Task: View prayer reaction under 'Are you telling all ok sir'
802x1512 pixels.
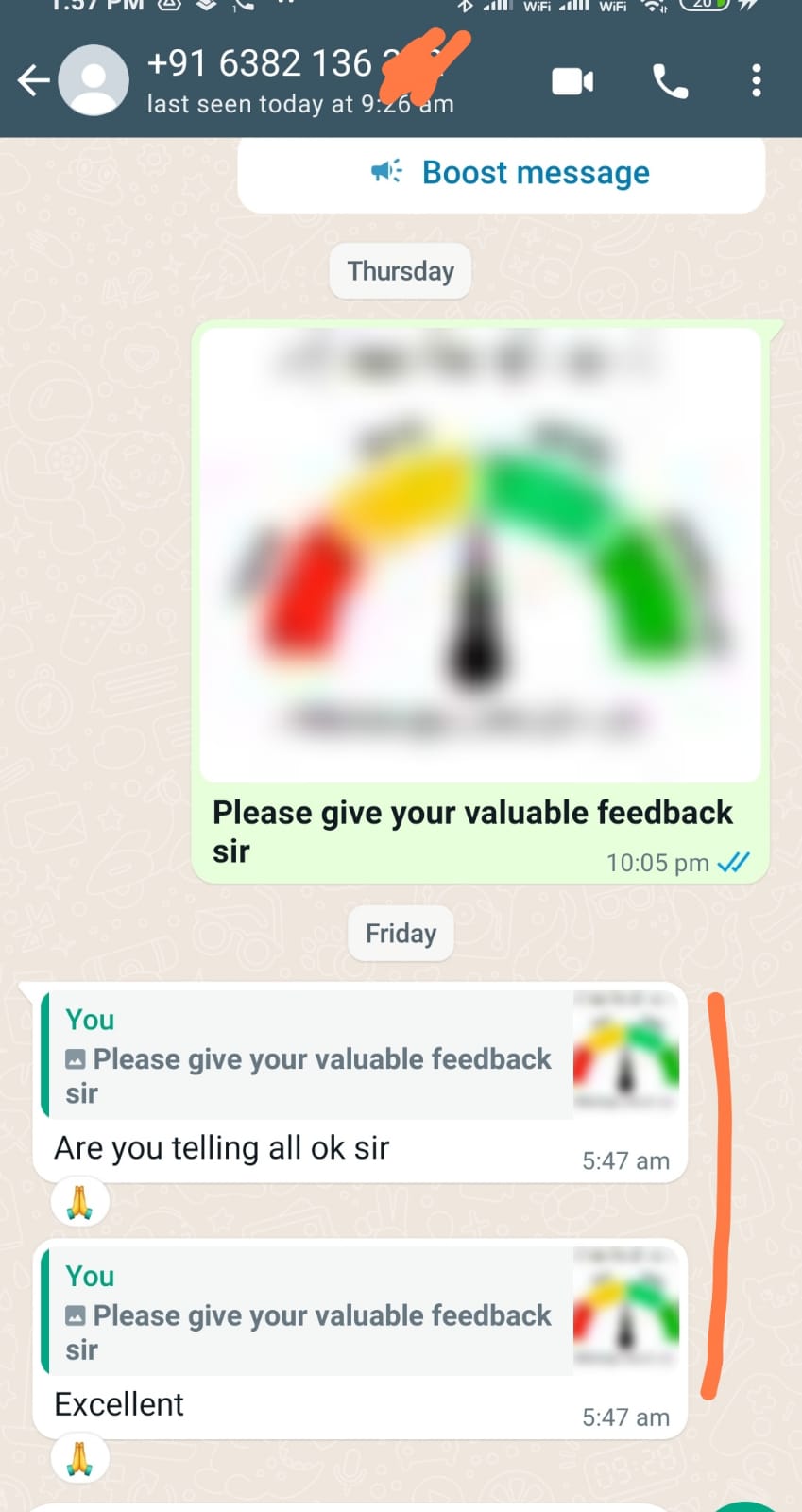Action: [x=80, y=1203]
